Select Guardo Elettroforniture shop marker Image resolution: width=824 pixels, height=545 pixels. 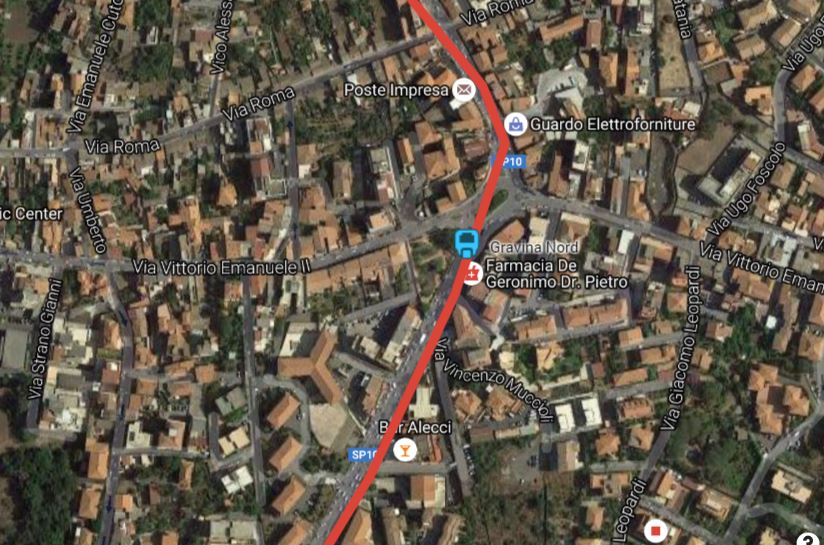(516, 124)
